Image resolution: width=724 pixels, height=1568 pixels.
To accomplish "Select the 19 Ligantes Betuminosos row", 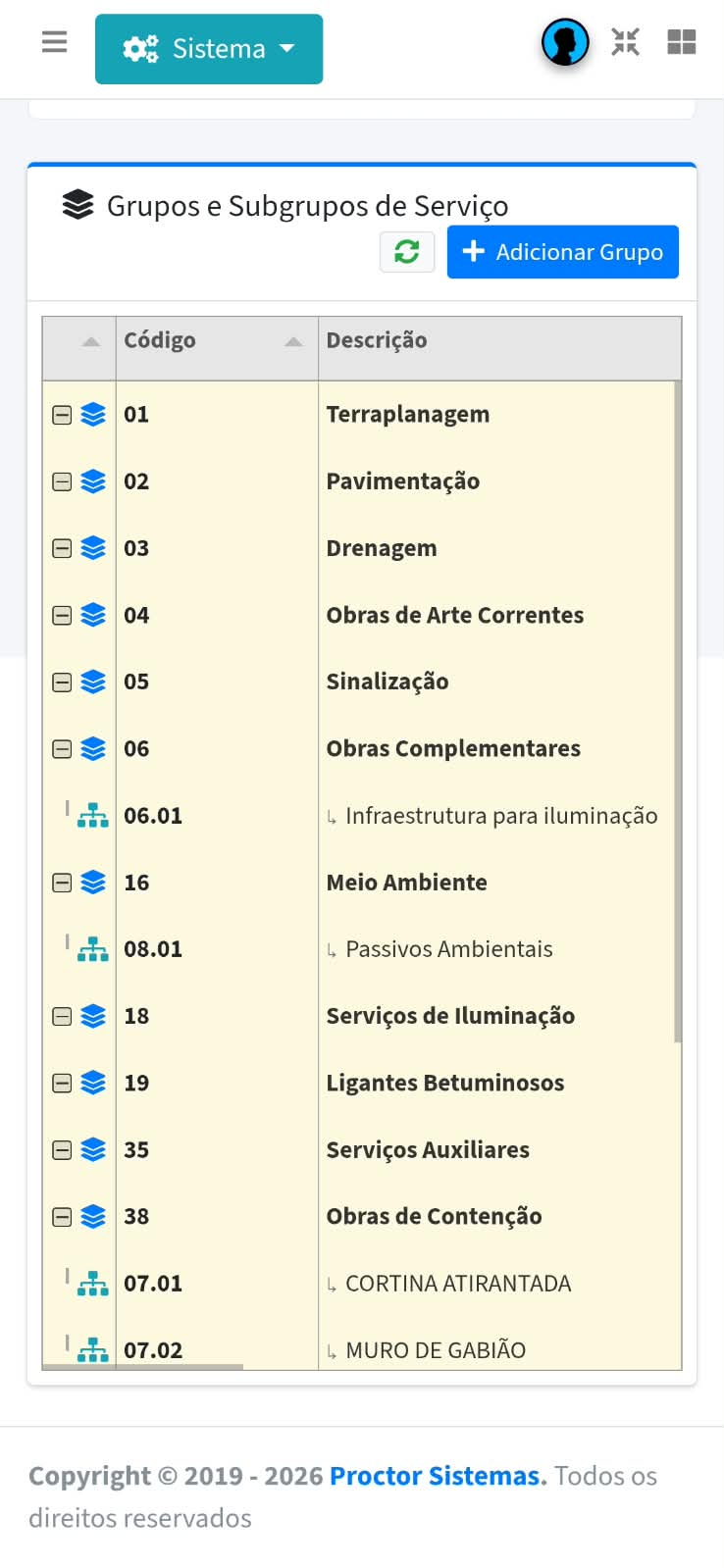I will (x=359, y=1083).
